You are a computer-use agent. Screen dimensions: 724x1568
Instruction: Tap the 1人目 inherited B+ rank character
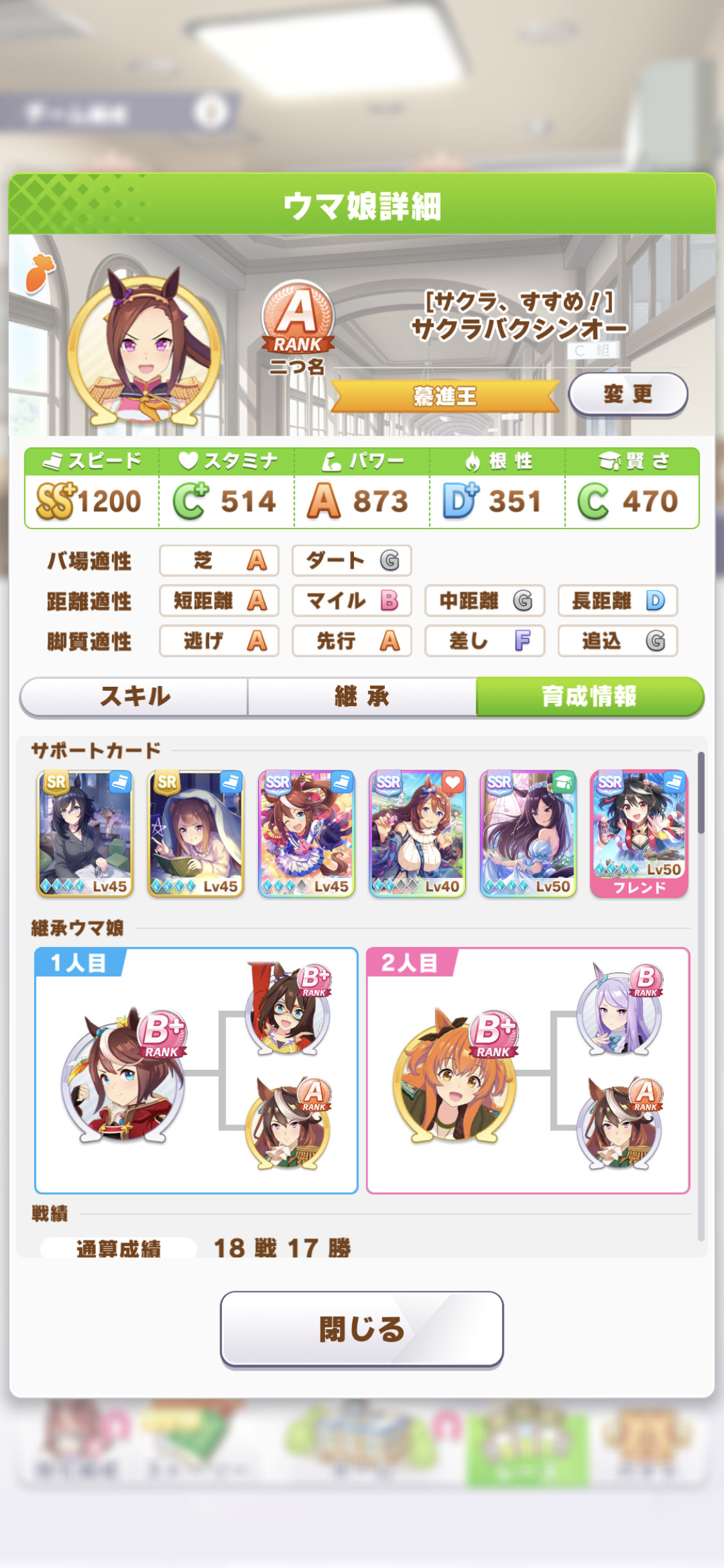pyautogui.click(x=122, y=1075)
